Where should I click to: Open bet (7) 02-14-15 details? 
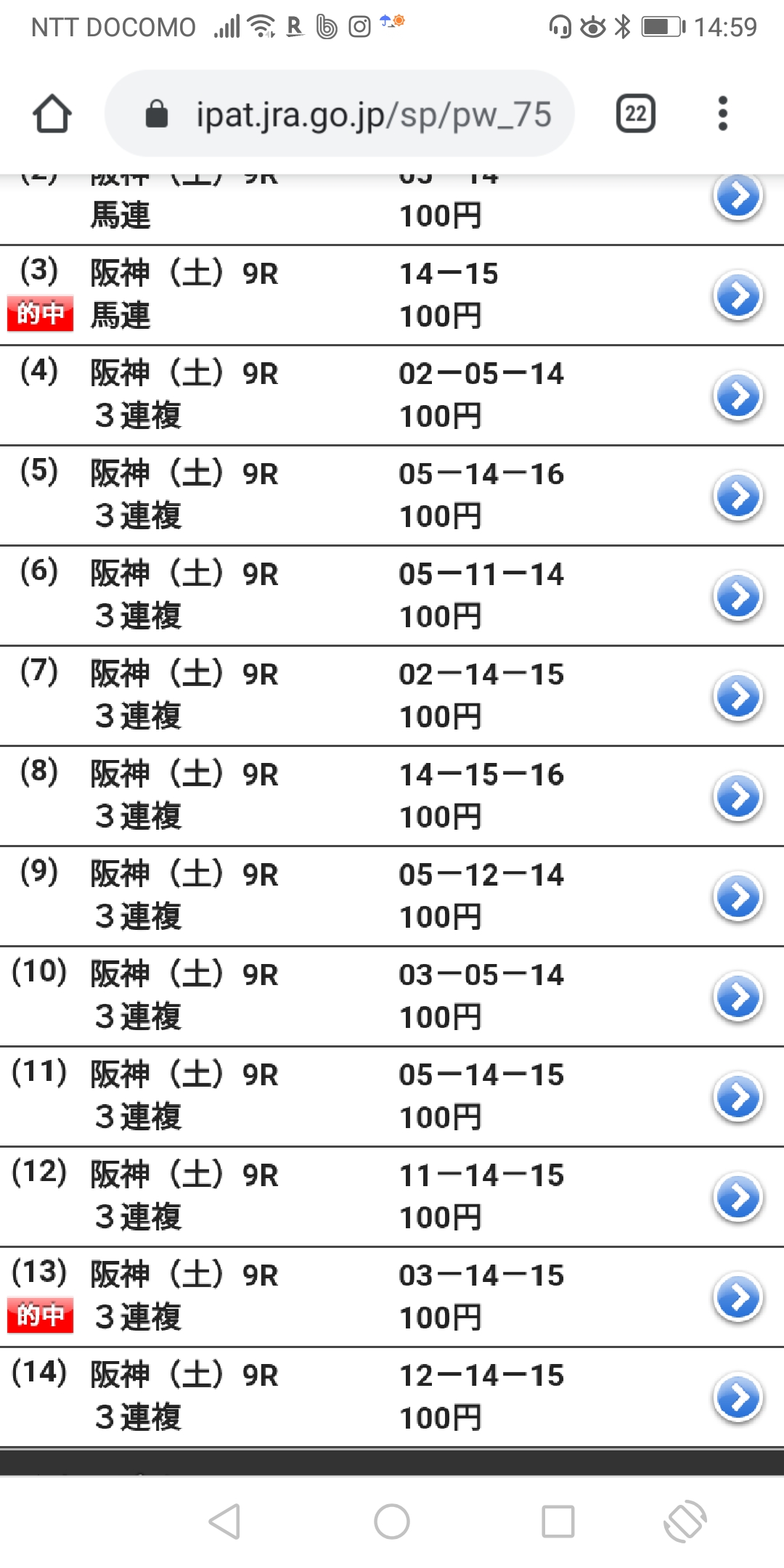click(738, 696)
